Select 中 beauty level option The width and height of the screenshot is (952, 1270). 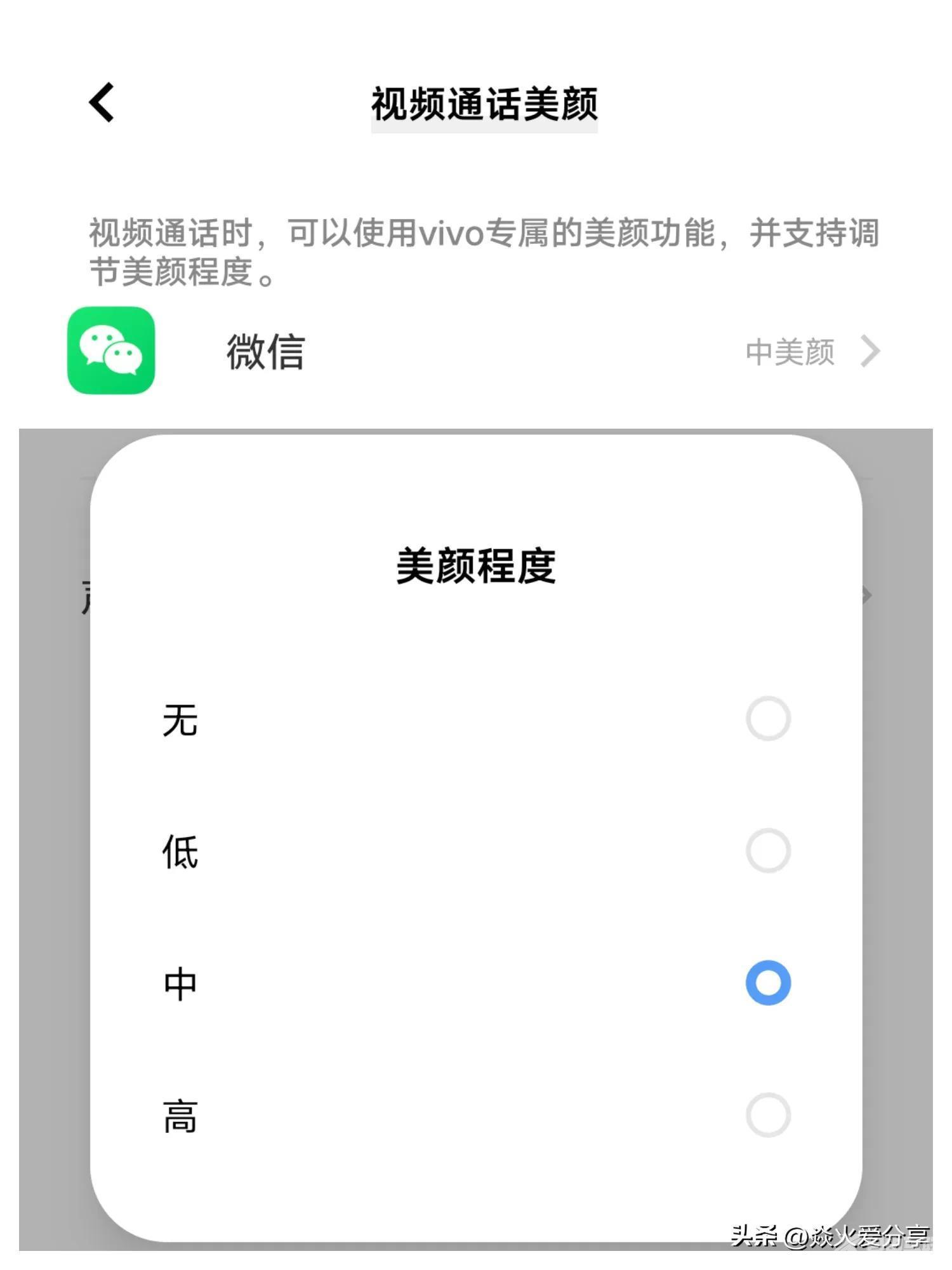[767, 982]
